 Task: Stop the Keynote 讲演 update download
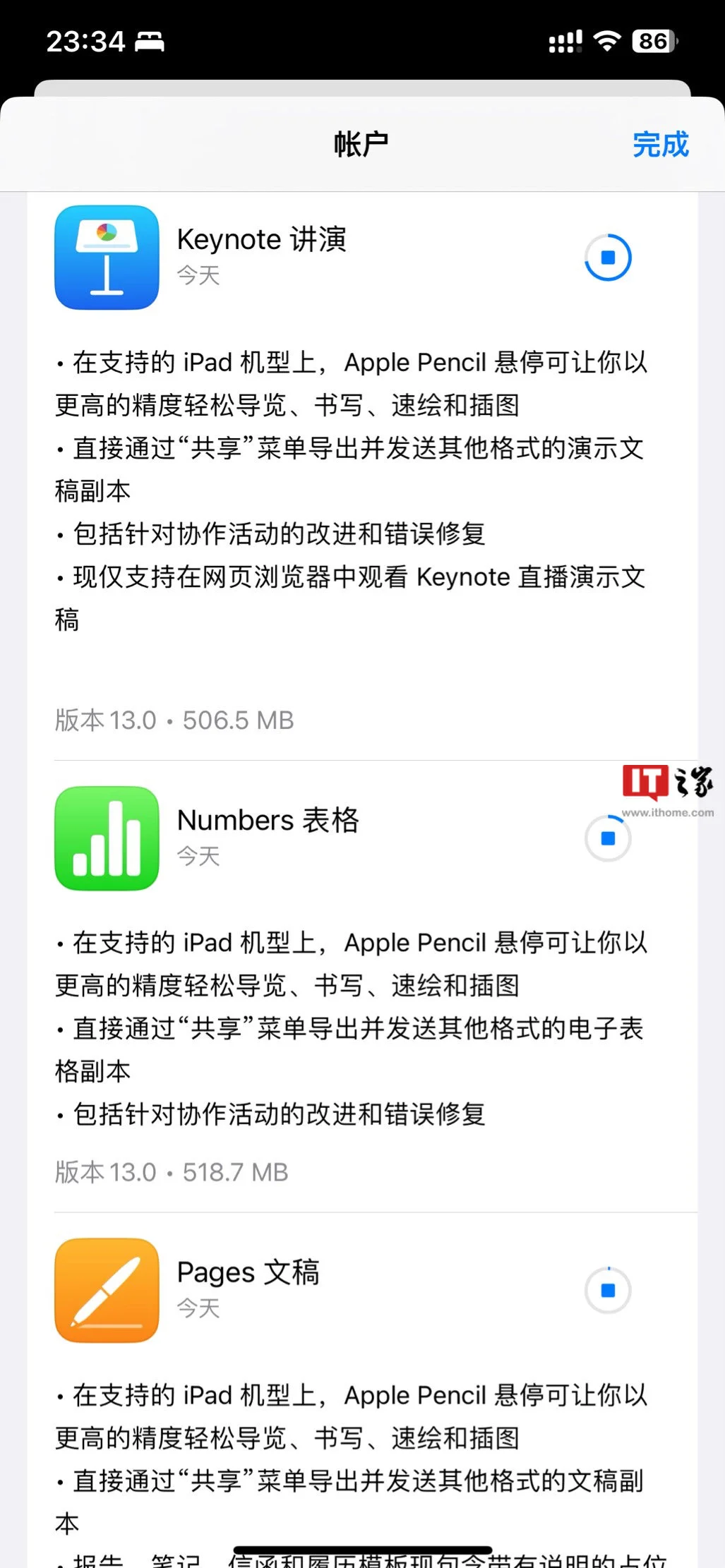[x=608, y=258]
